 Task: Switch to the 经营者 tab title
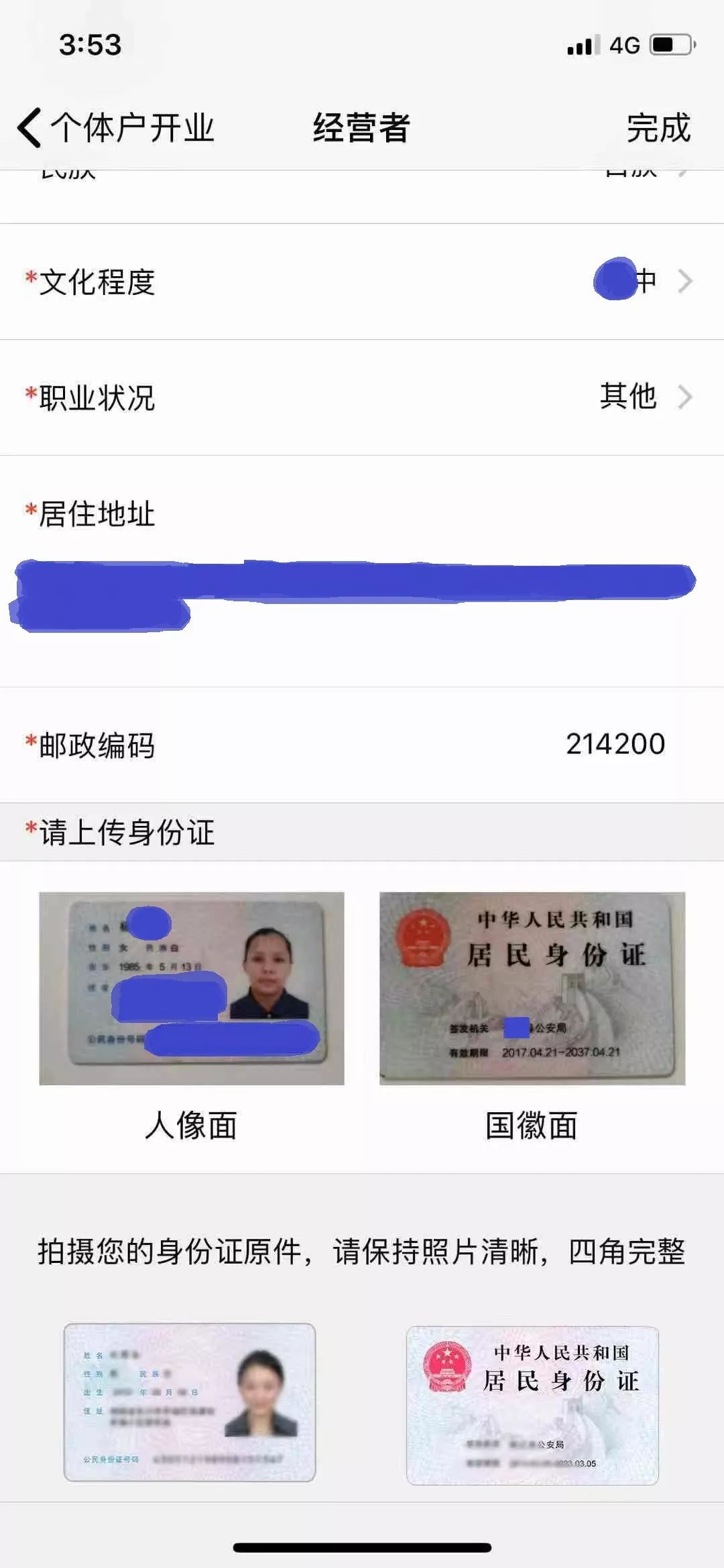pos(360,128)
